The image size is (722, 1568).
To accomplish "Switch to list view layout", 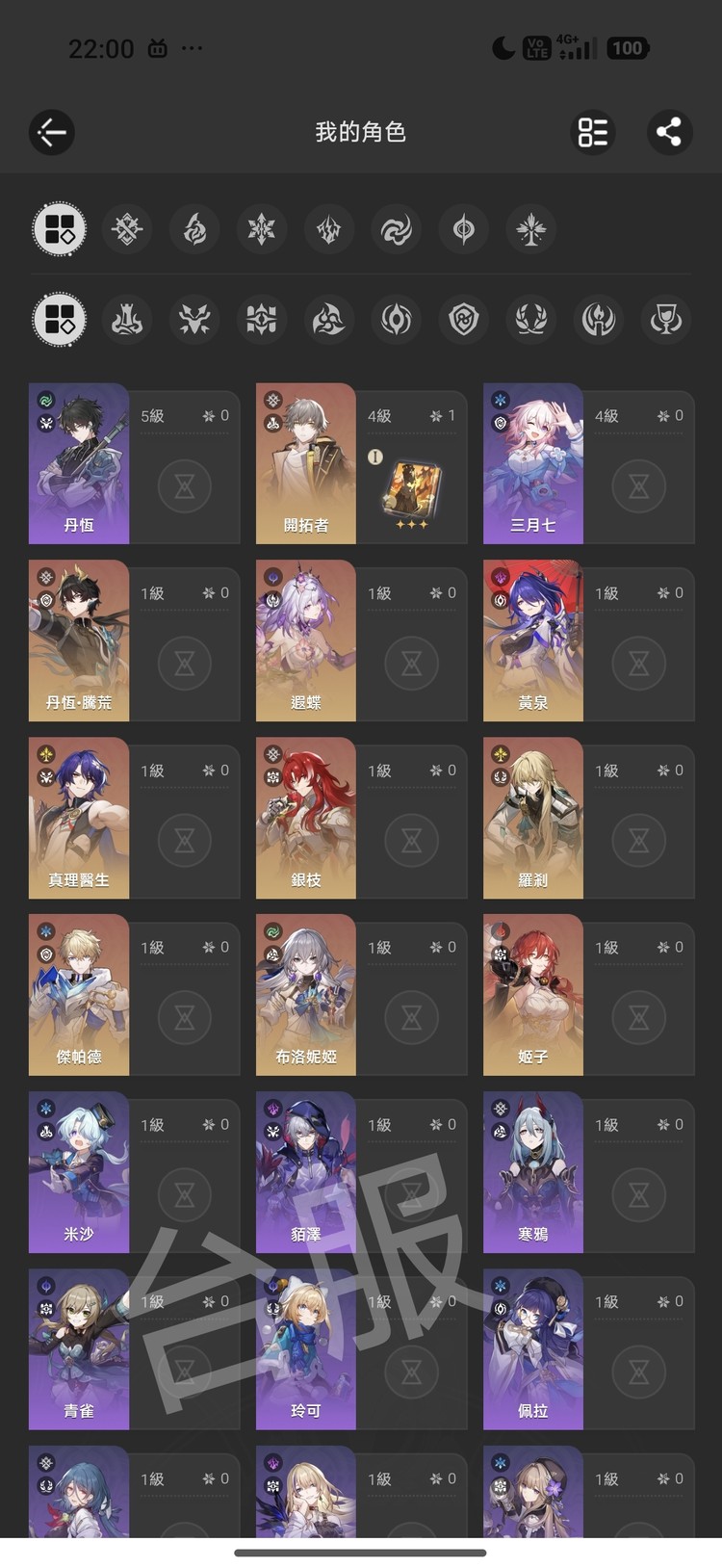I will [x=593, y=132].
